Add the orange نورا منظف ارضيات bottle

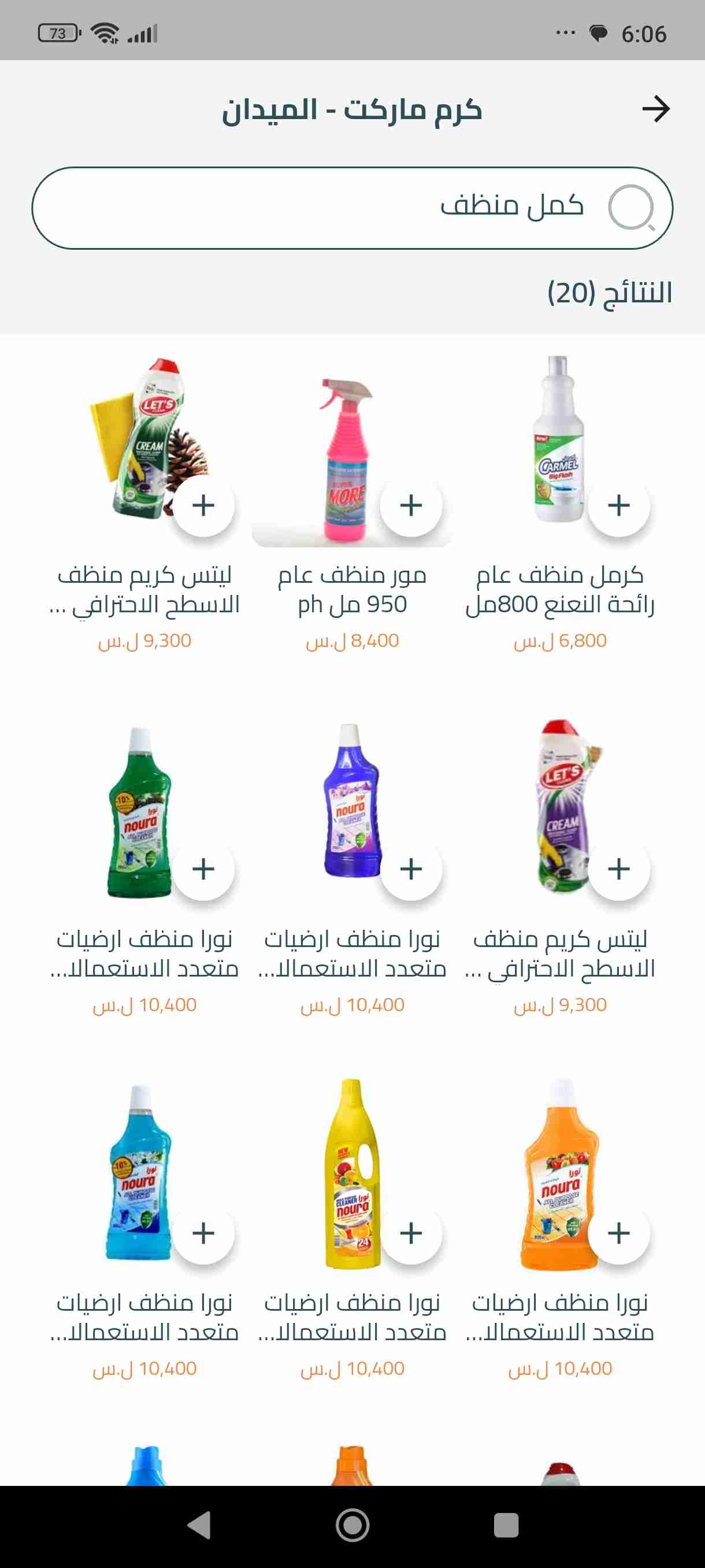click(x=618, y=1233)
